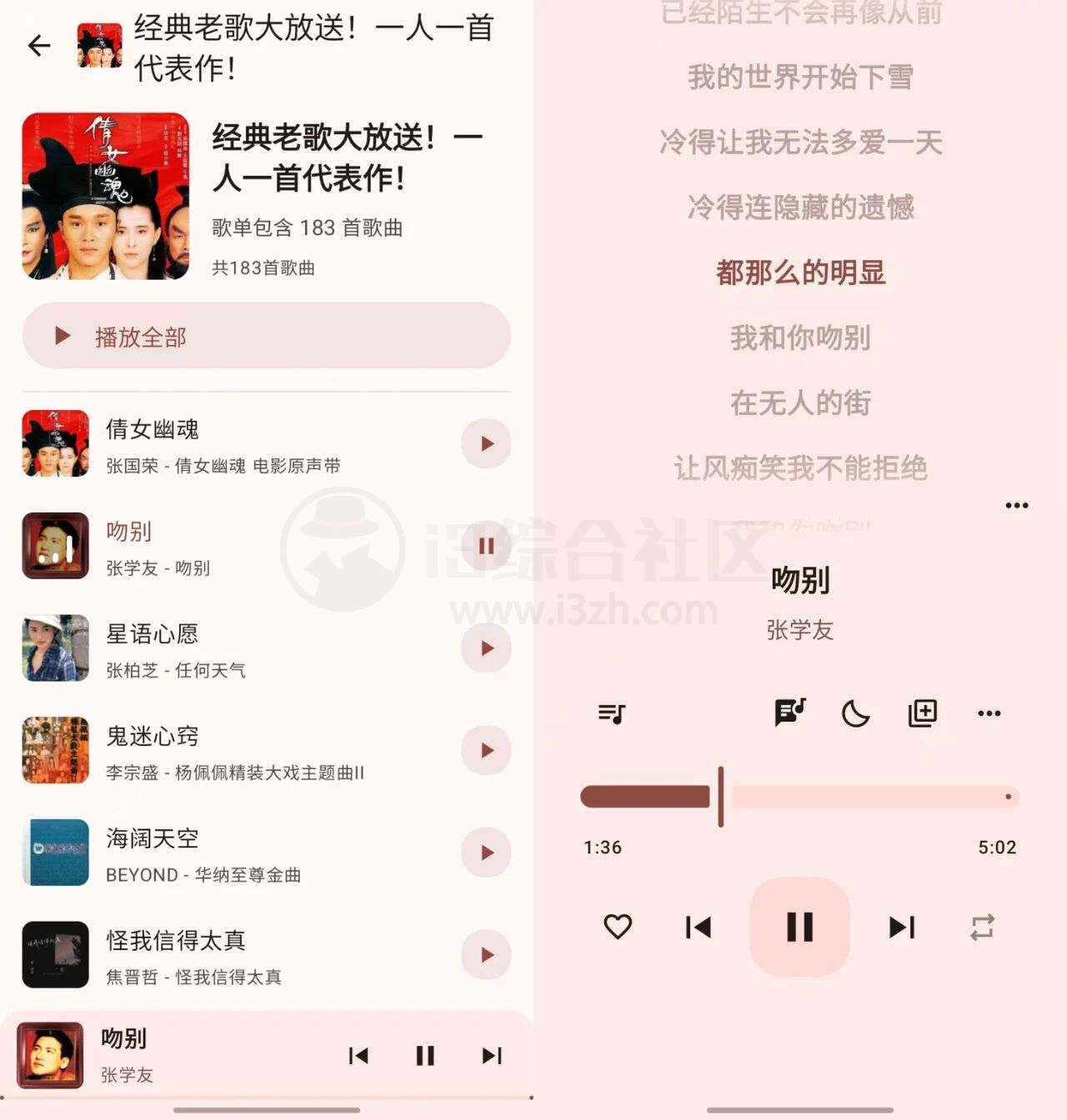The width and height of the screenshot is (1067, 1120).
Task: Open the now-playing bar for 吻别
Action: pos(167,1054)
